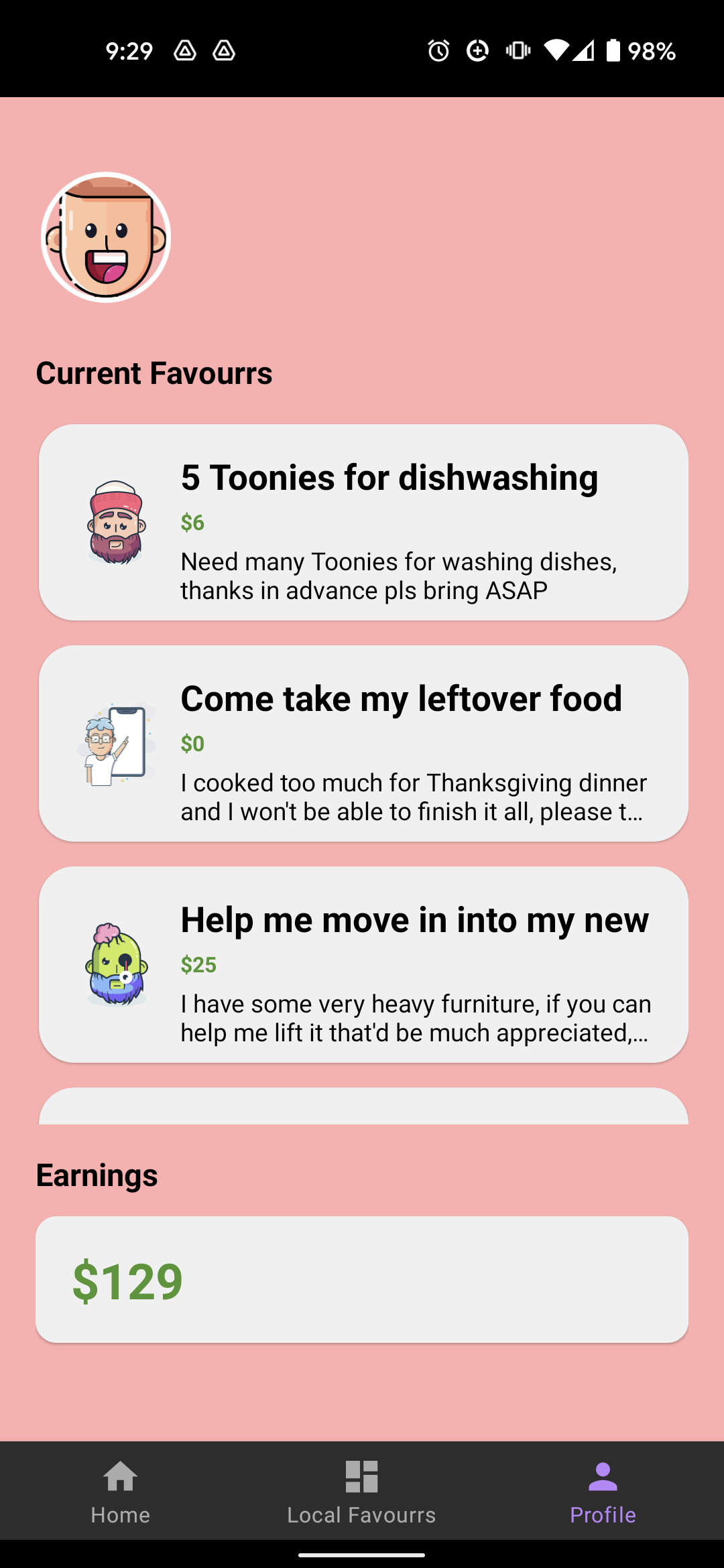Tap the profile avatar picture
The image size is (724, 1568).
(106, 237)
